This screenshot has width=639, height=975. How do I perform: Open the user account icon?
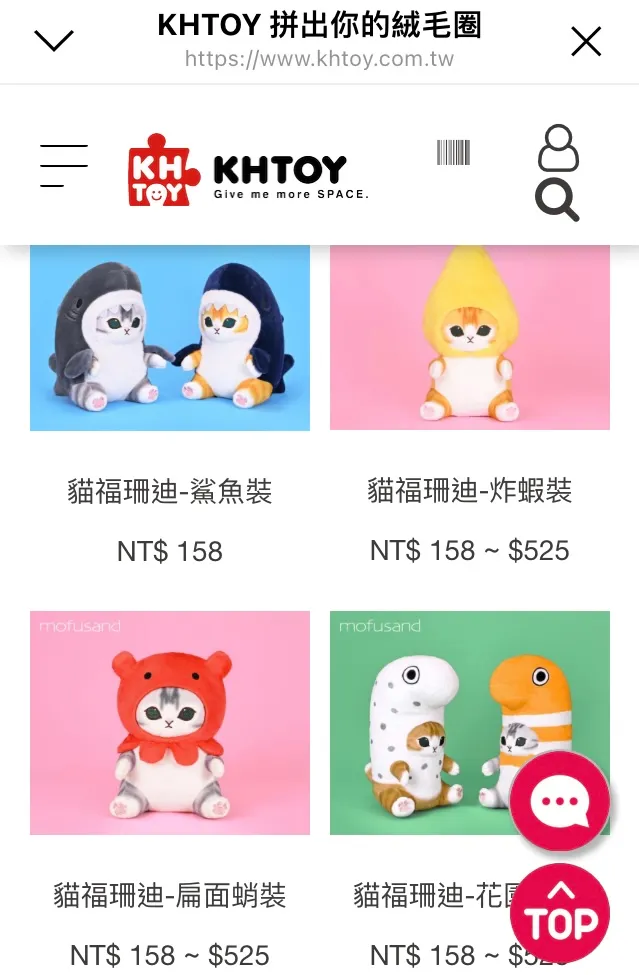click(558, 148)
